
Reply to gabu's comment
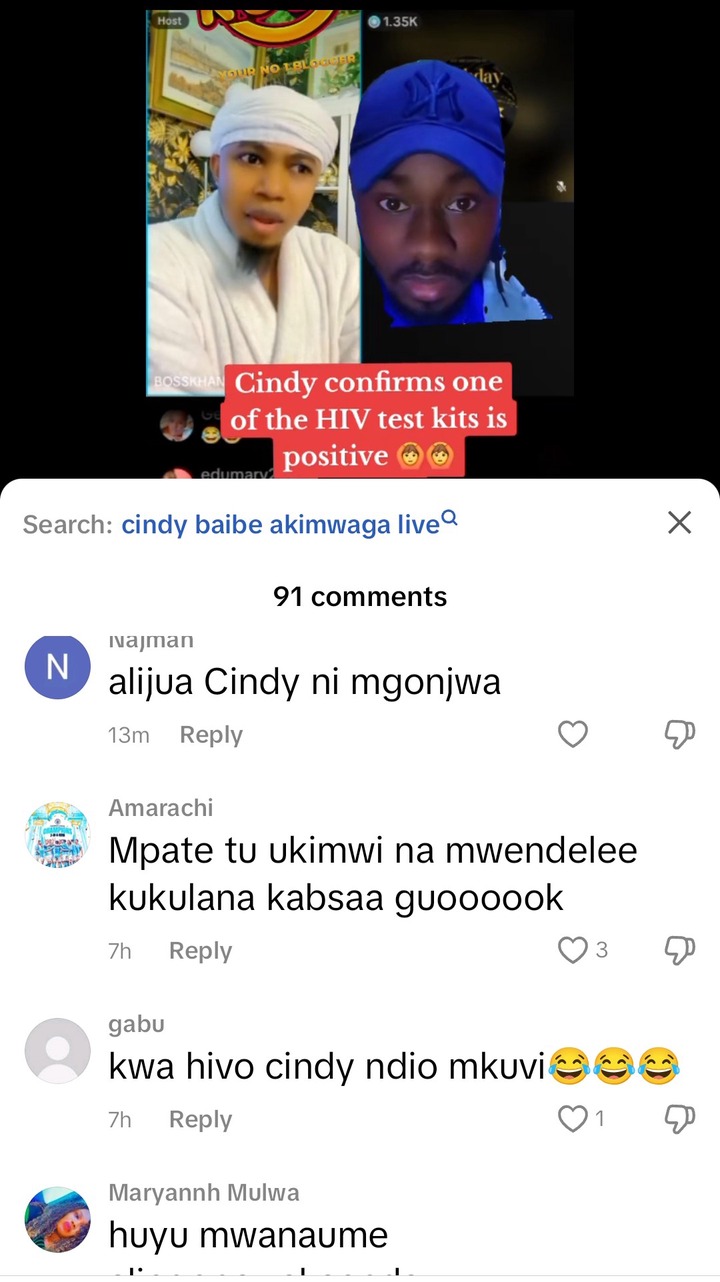200,1120
